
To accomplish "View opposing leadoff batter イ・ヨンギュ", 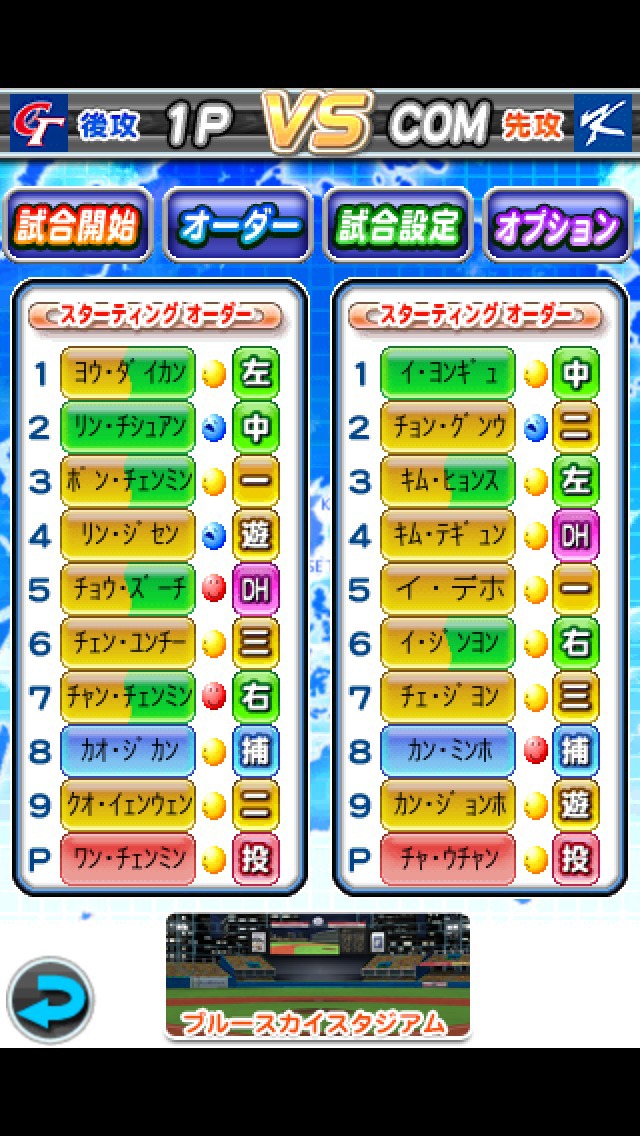I will coord(448,374).
